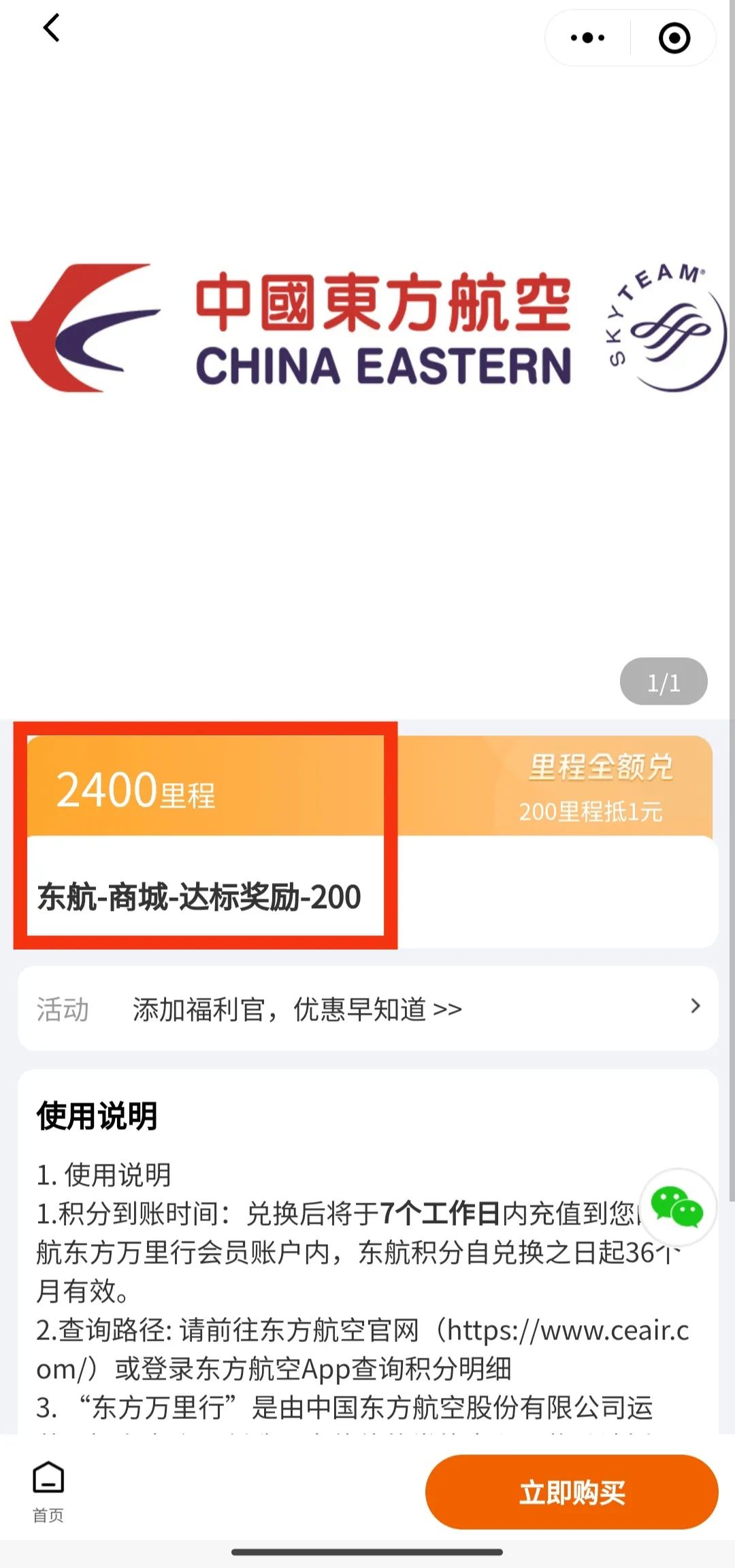Open the mini program three-dot menu
Viewport: 735px width, 1568px height.
(x=587, y=38)
